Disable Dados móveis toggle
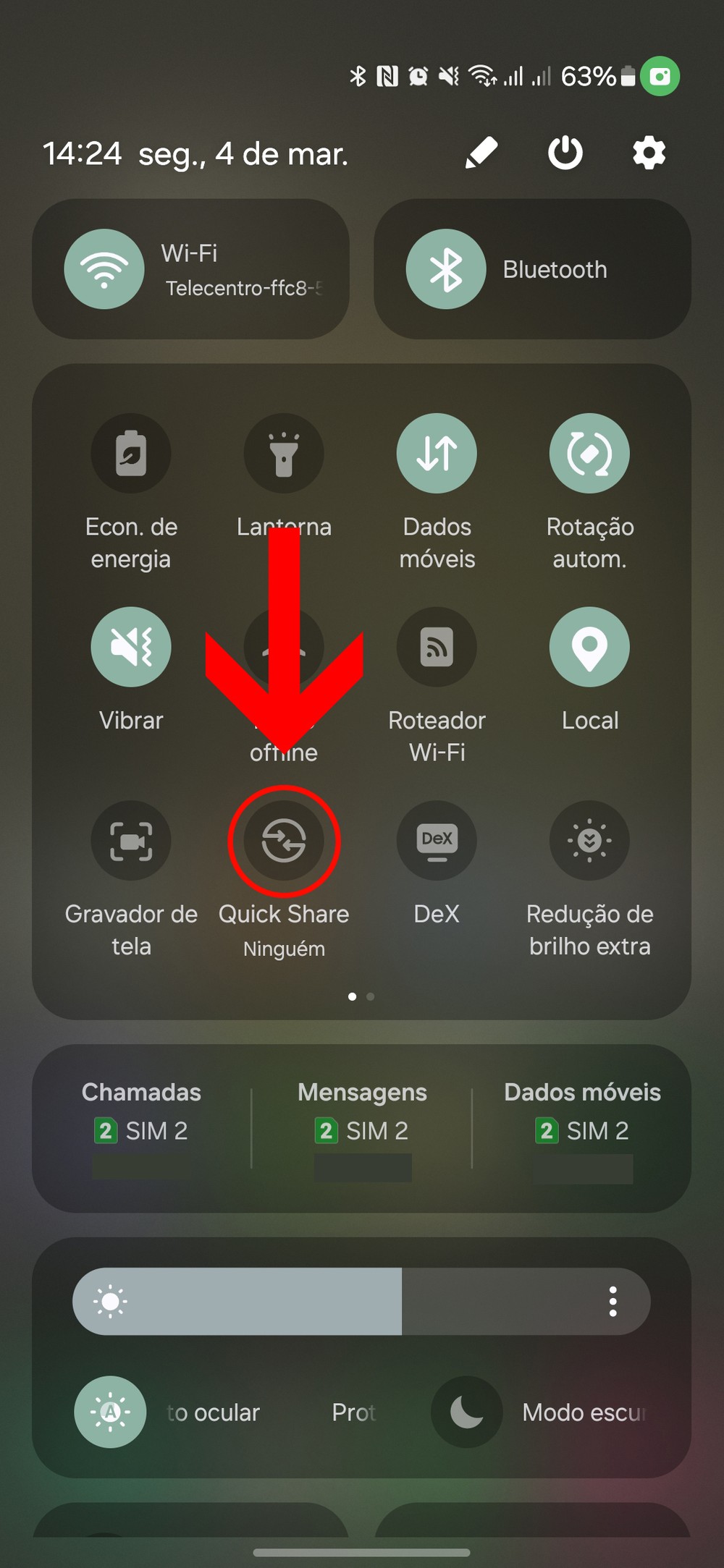Viewport: 724px width, 1568px height. click(x=437, y=454)
